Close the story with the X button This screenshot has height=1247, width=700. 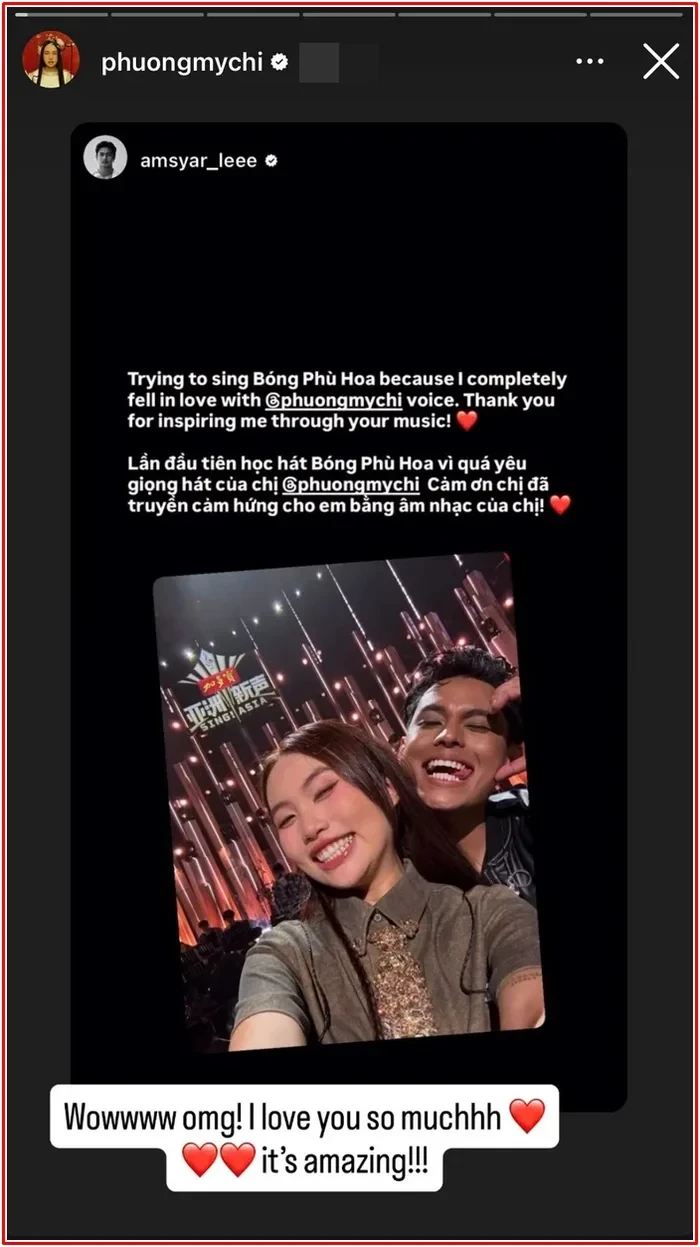661,62
